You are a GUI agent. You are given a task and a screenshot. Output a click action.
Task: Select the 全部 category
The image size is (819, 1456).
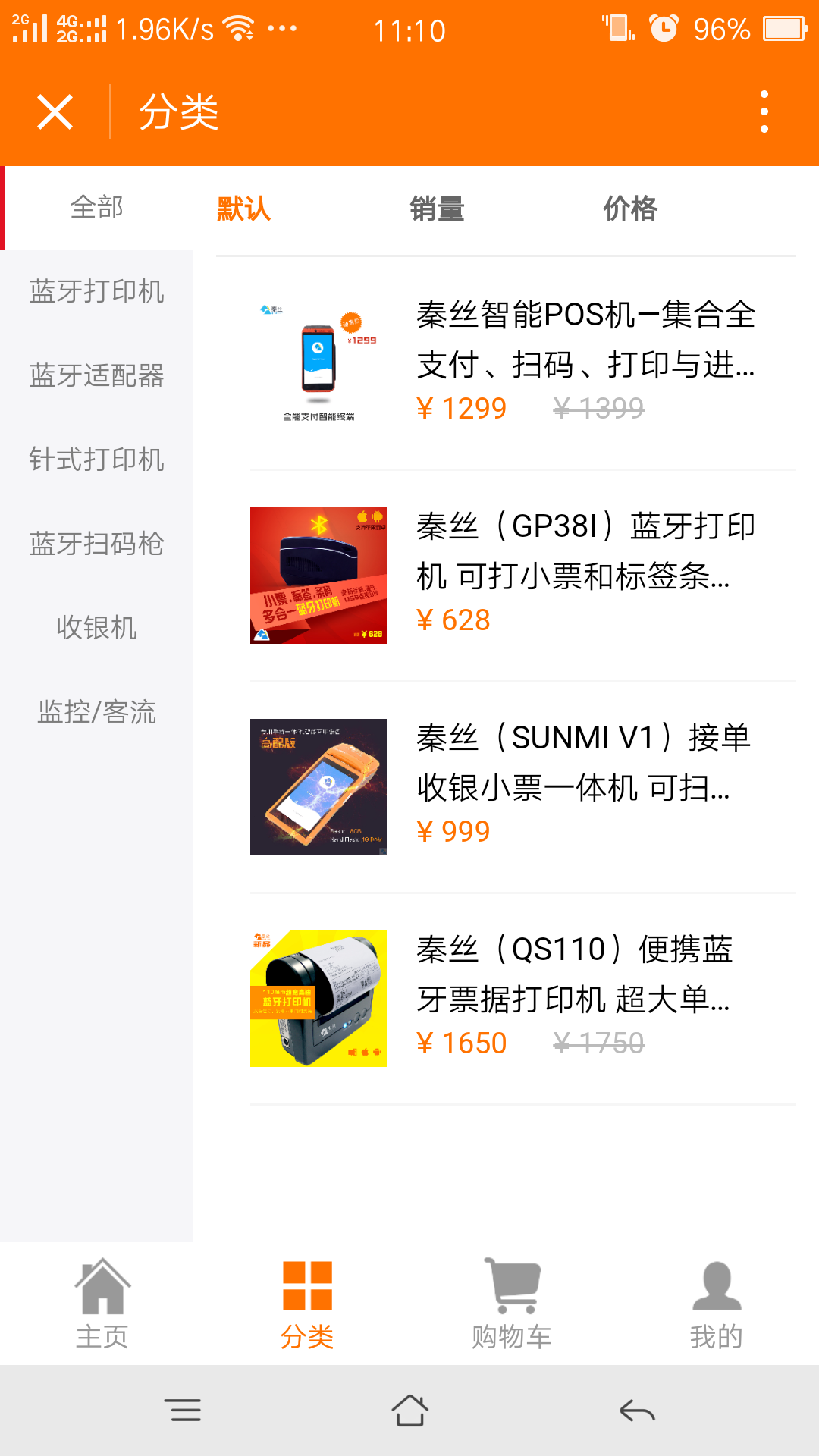click(96, 207)
